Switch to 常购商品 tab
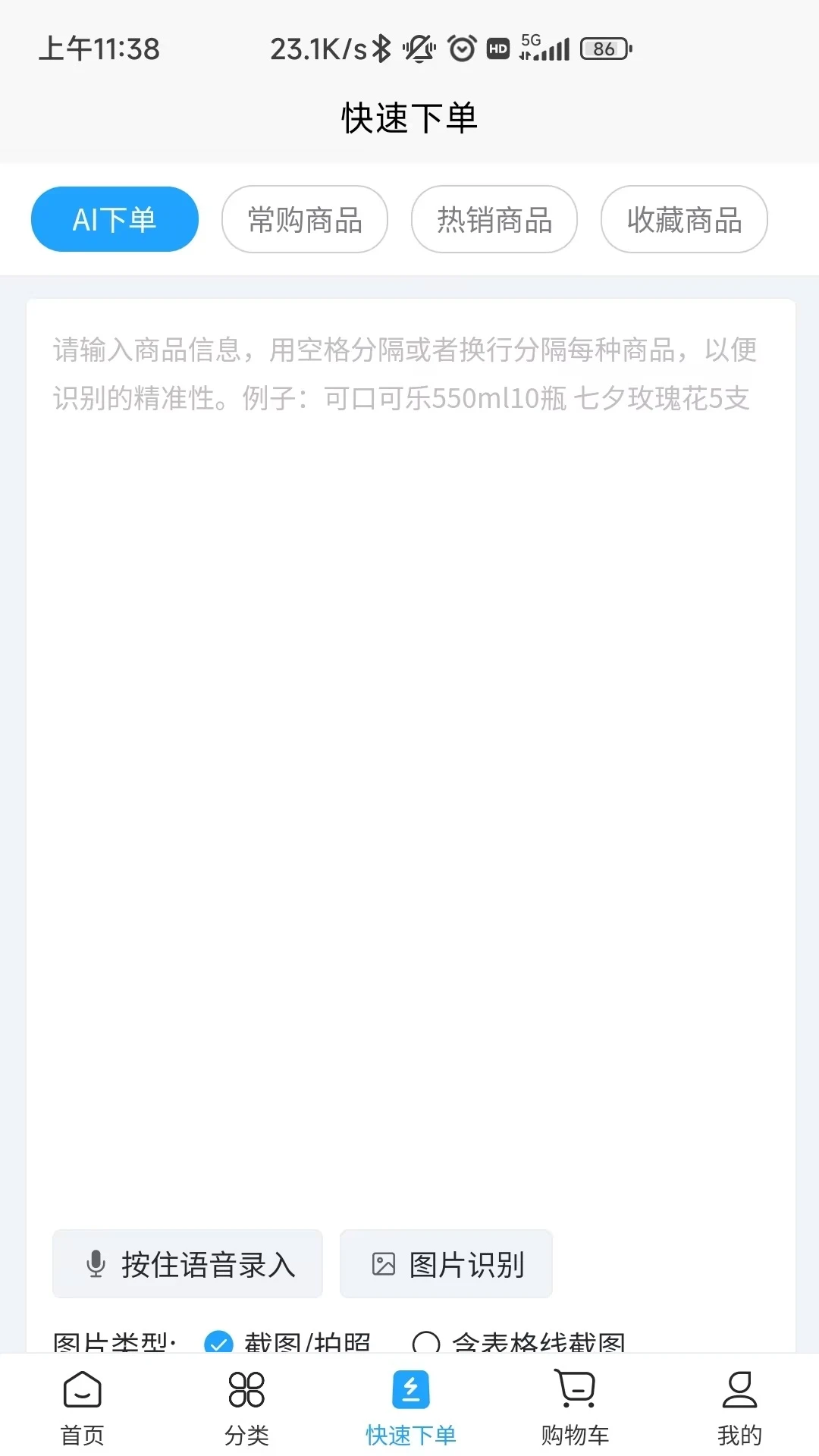The image size is (819, 1456). (x=305, y=219)
